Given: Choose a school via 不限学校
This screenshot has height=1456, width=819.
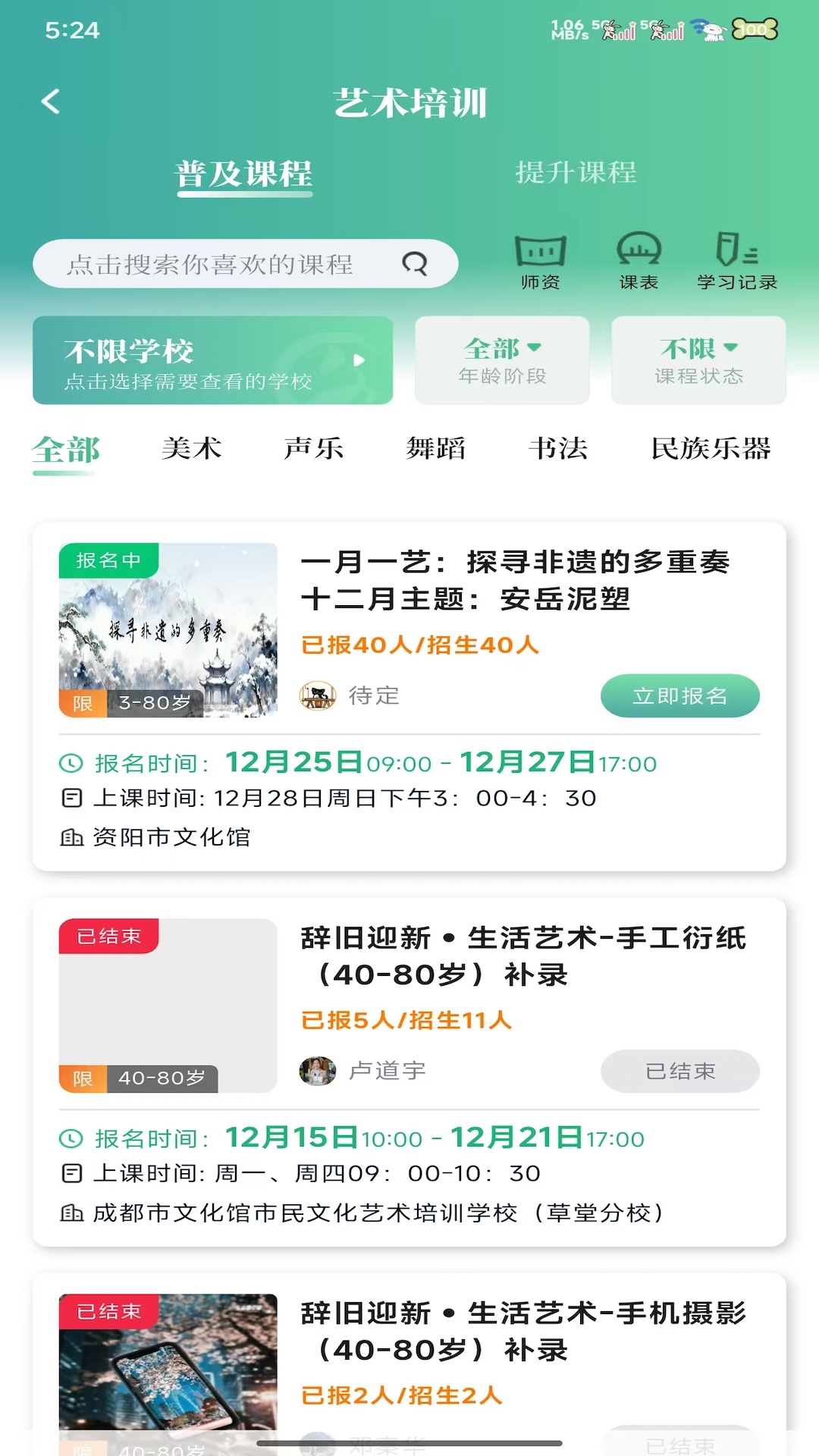Looking at the screenshot, I should 212,361.
